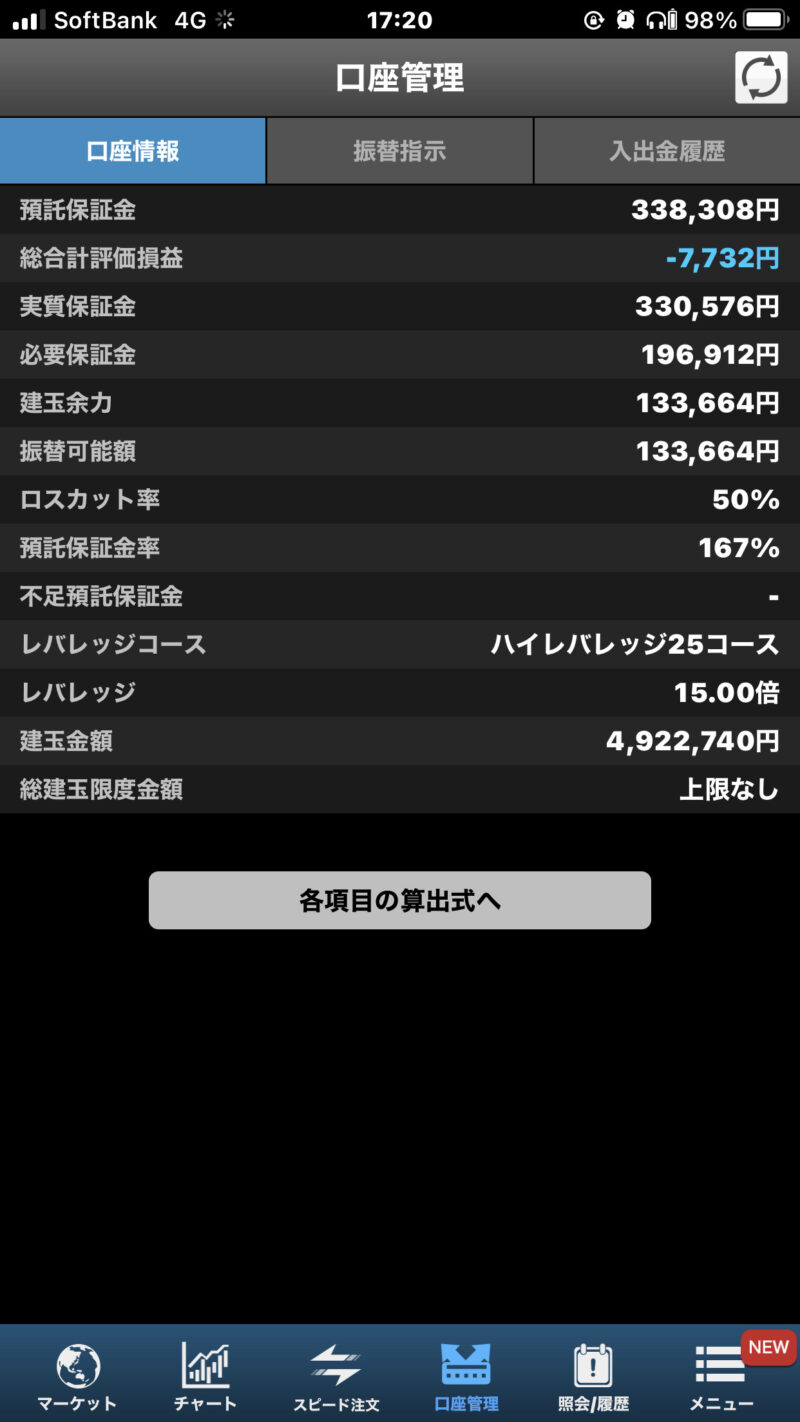Image resolution: width=800 pixels, height=1422 pixels.
Task: Open the 照会/履歴 tab
Action: point(593,1376)
